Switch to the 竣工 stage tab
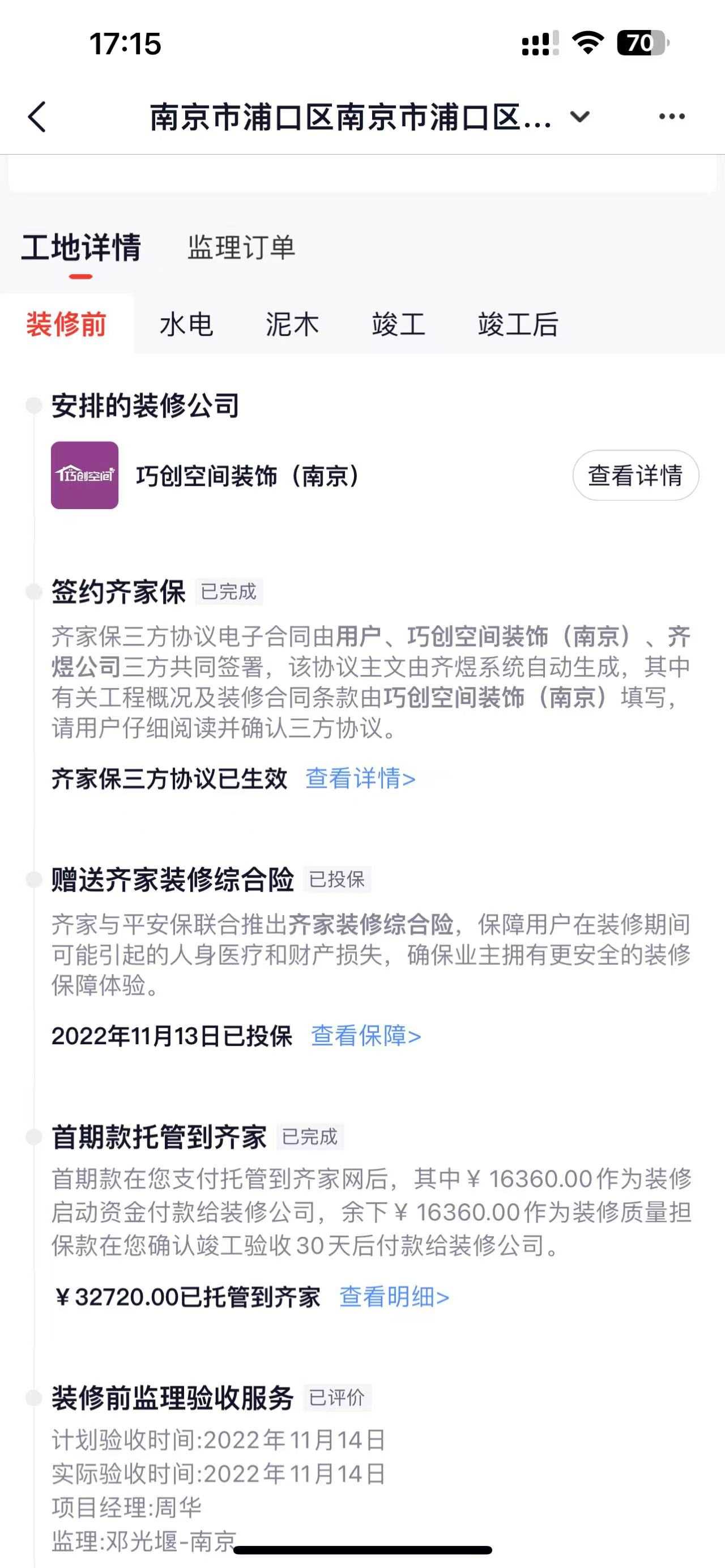The image size is (725, 1568). (399, 324)
